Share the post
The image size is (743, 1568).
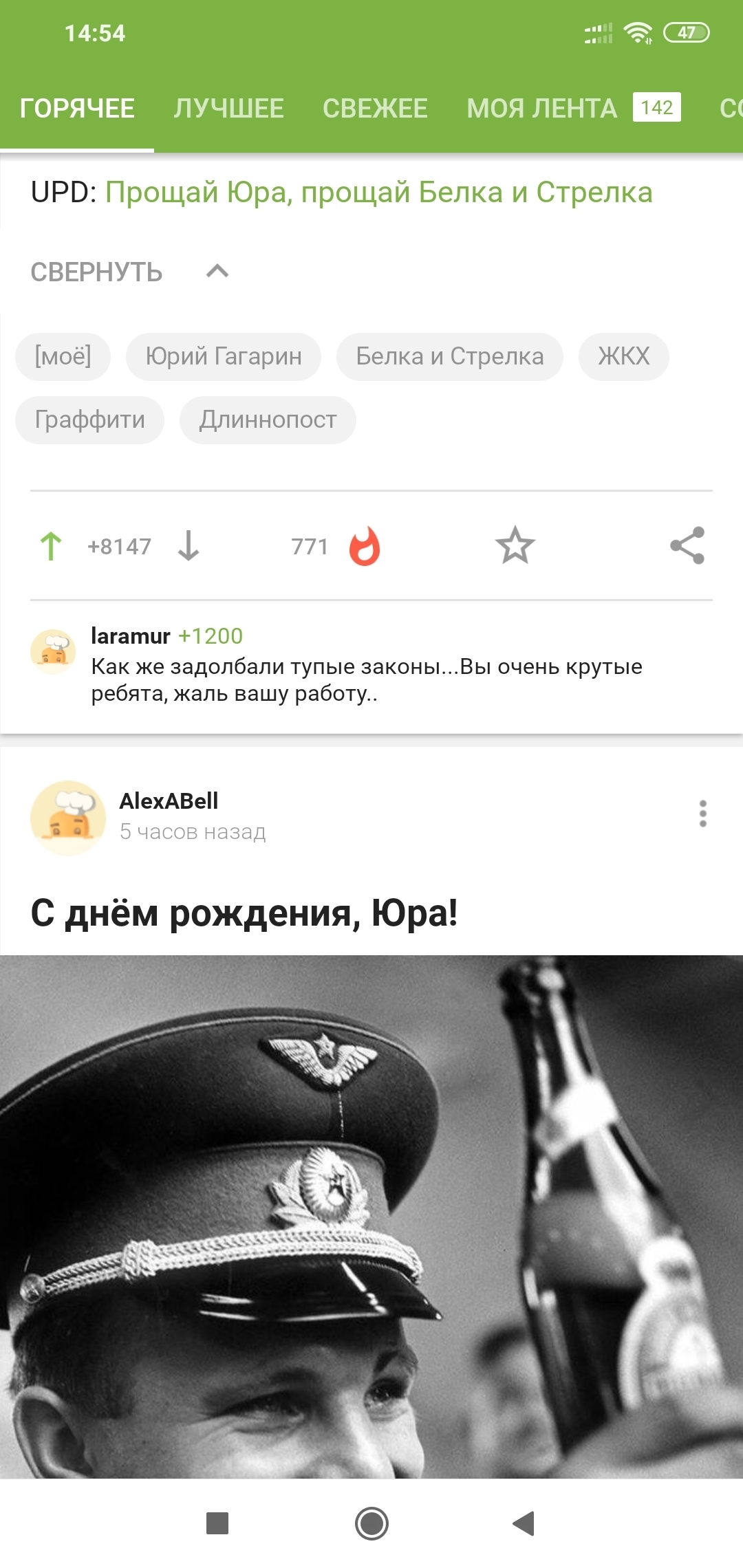687,546
